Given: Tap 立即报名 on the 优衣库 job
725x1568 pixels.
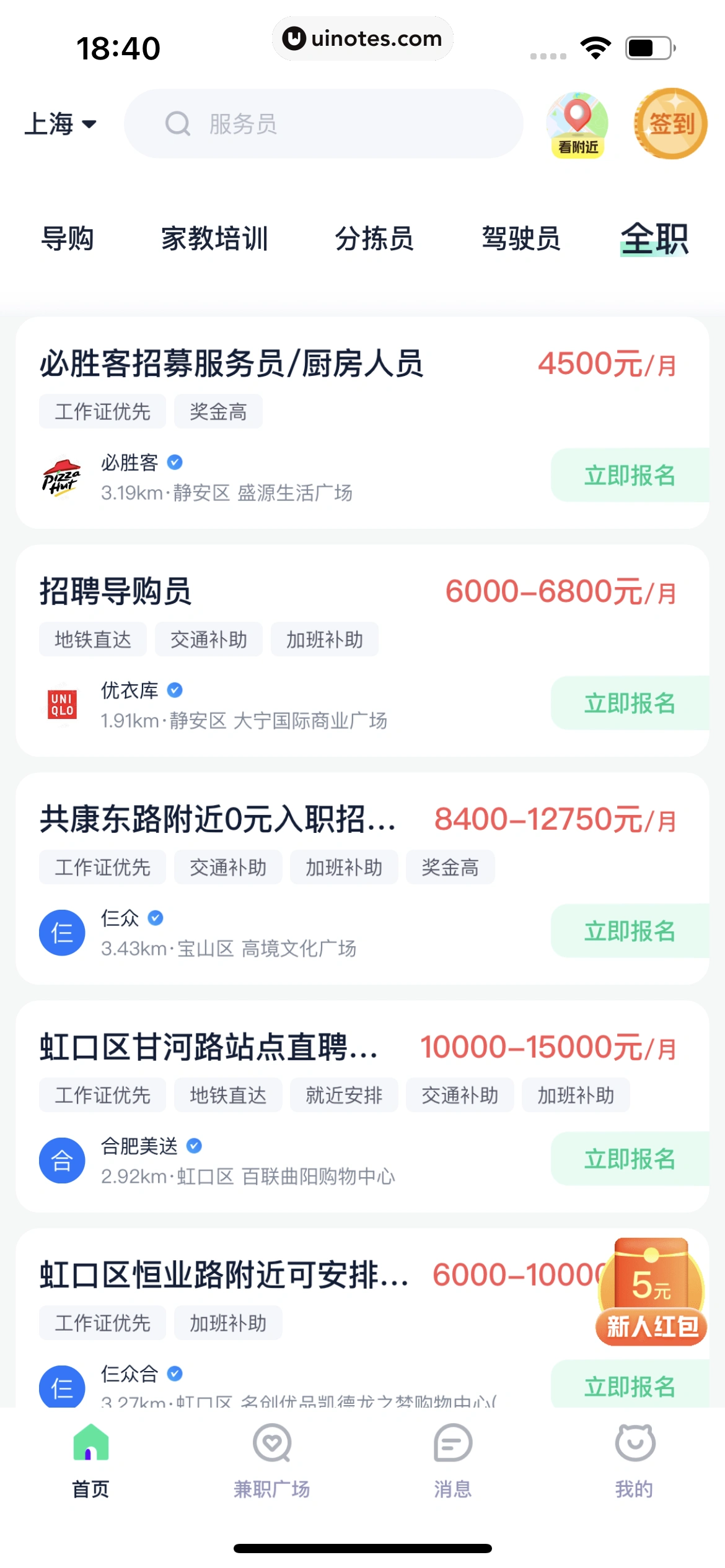Looking at the screenshot, I should (x=629, y=703).
